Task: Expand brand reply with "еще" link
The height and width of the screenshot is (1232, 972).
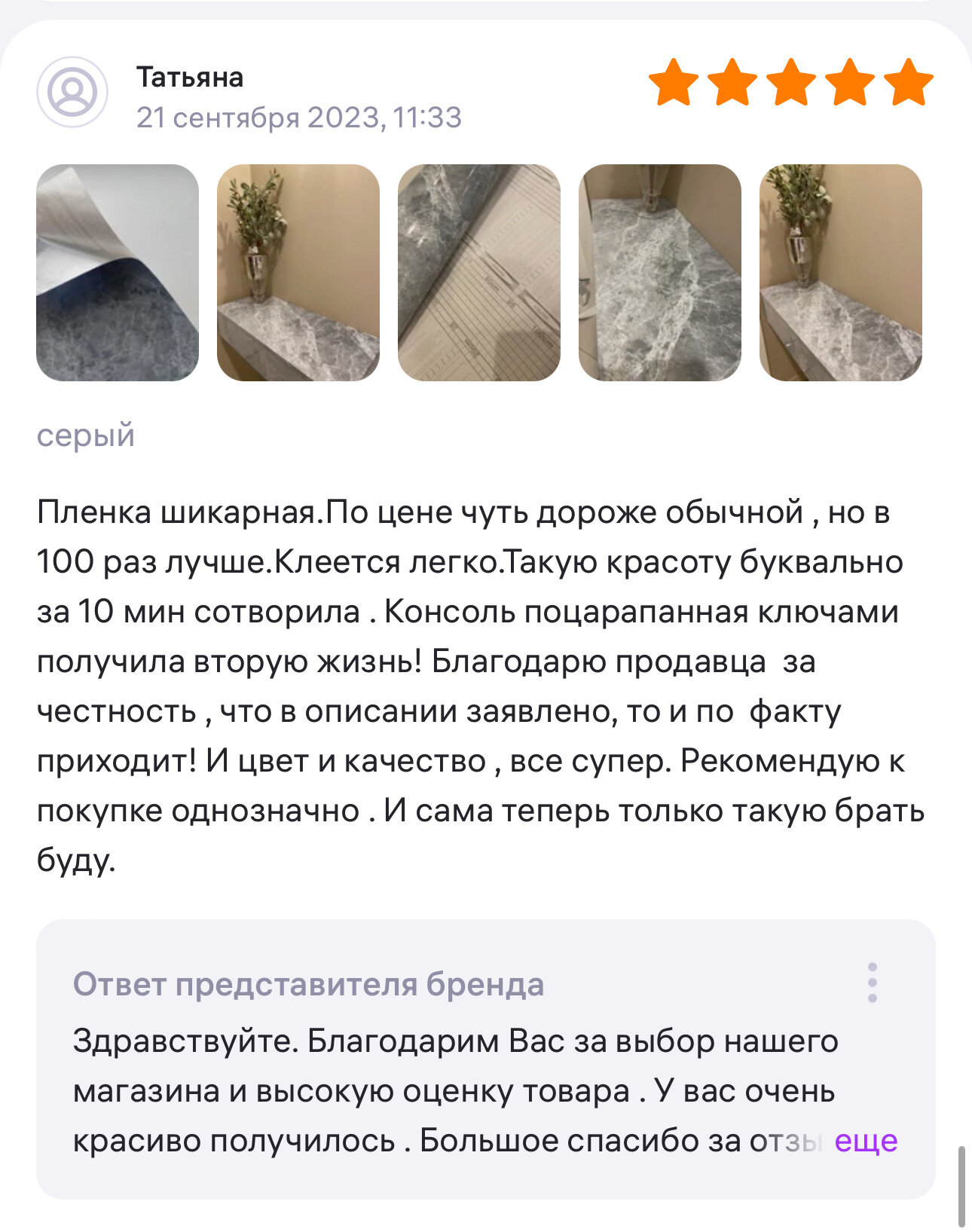Action: [x=866, y=1141]
